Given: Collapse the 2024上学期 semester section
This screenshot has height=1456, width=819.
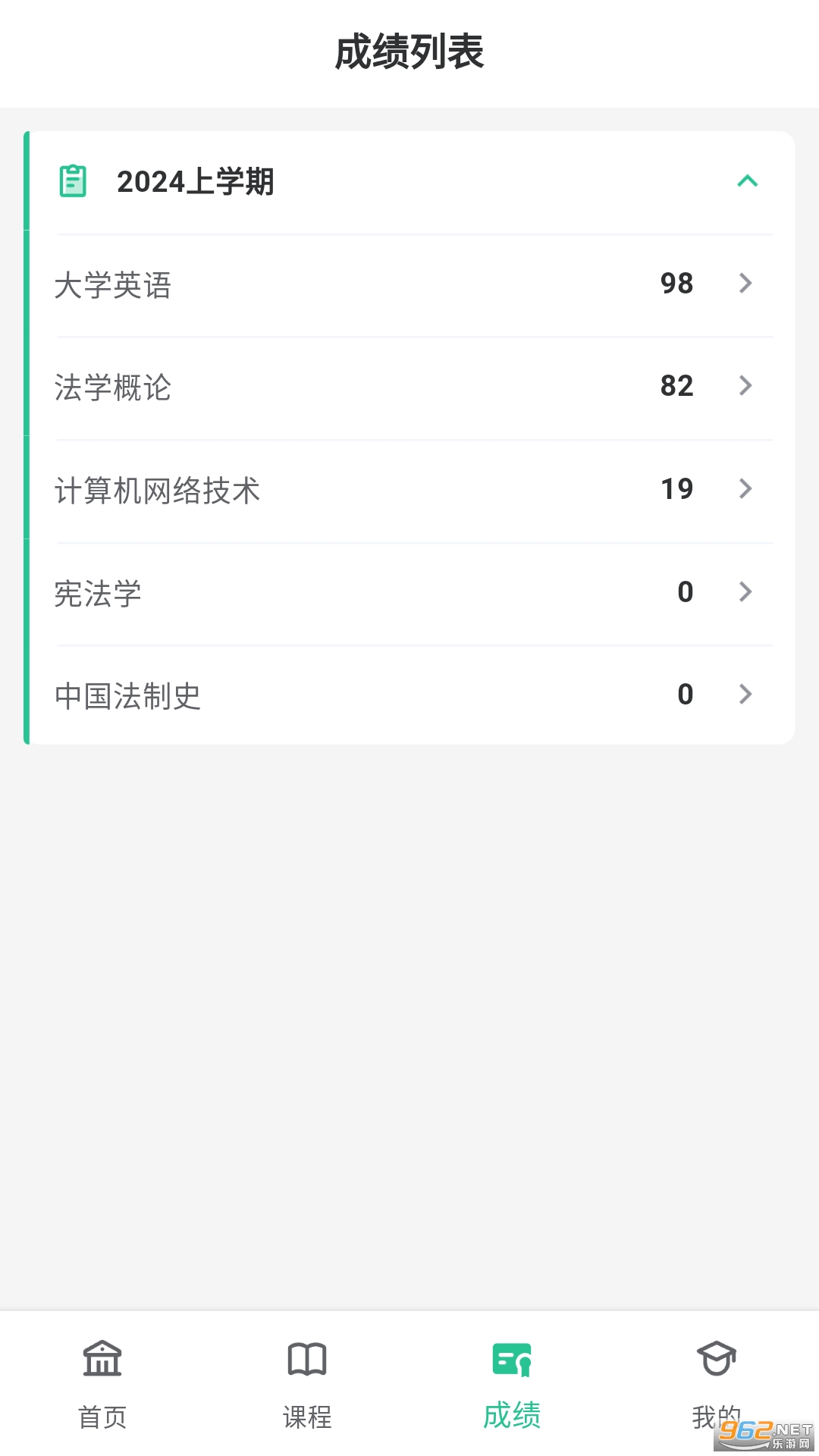Looking at the screenshot, I should click(x=748, y=181).
